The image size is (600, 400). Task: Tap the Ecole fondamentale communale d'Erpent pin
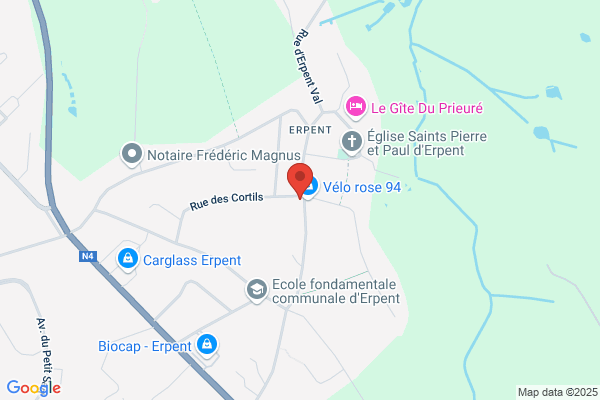(257, 290)
